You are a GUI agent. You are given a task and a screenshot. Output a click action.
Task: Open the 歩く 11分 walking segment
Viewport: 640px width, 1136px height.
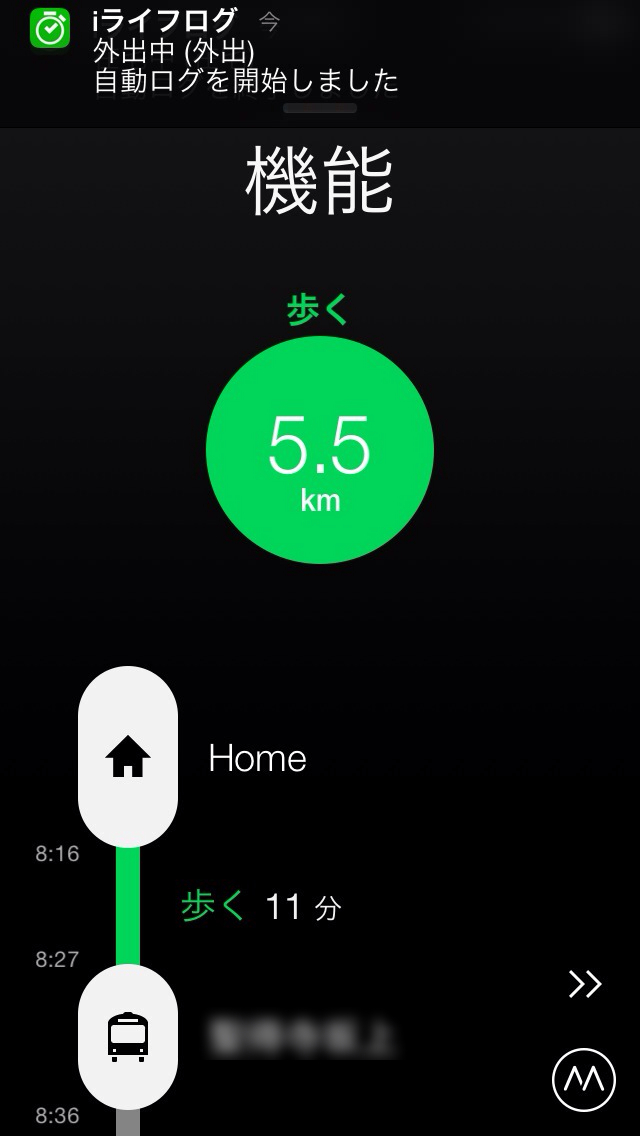pyautogui.click(x=260, y=907)
